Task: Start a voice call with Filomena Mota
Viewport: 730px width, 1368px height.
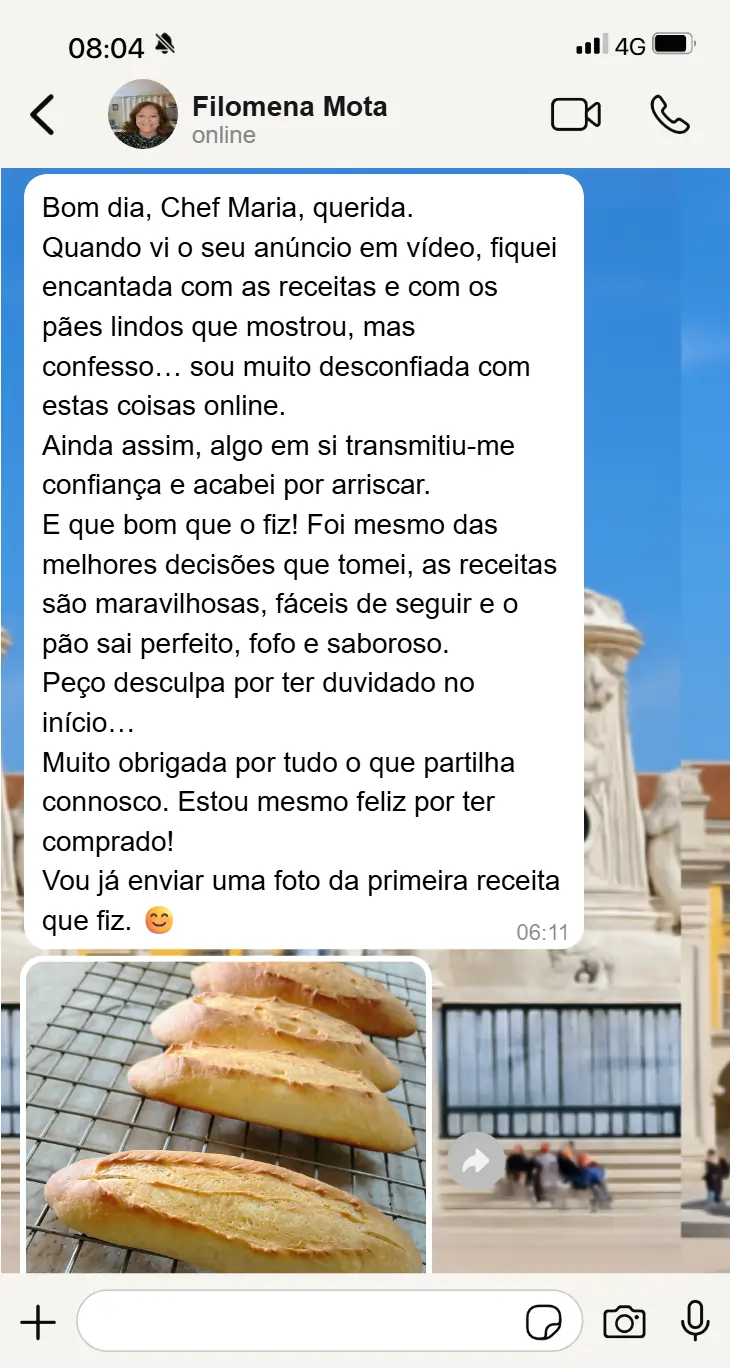Action: click(669, 115)
